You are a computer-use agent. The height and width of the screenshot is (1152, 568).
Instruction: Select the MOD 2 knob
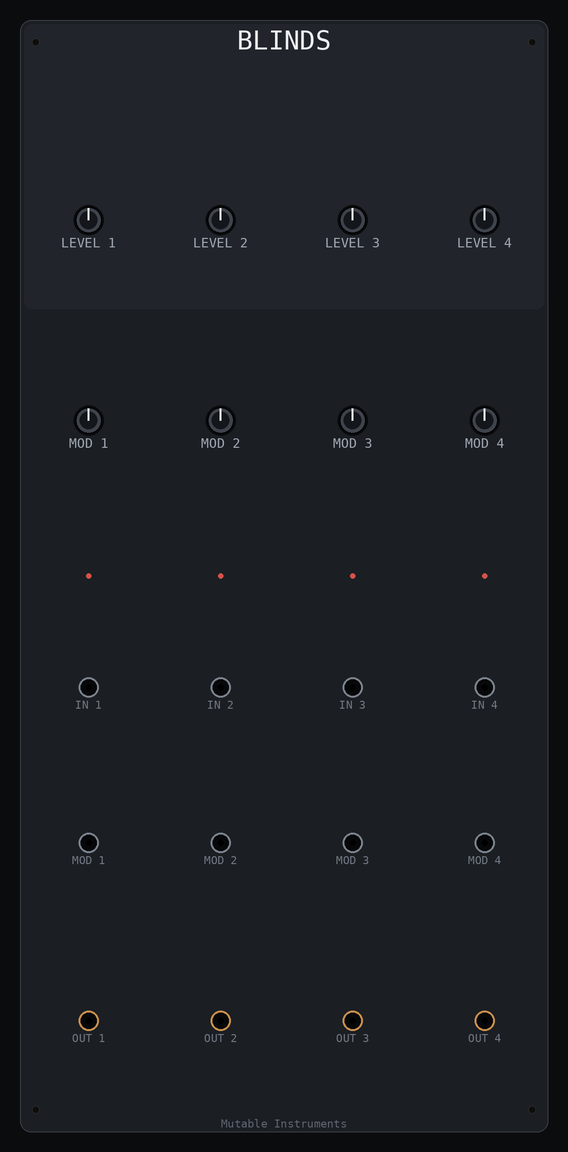[x=220, y=421]
